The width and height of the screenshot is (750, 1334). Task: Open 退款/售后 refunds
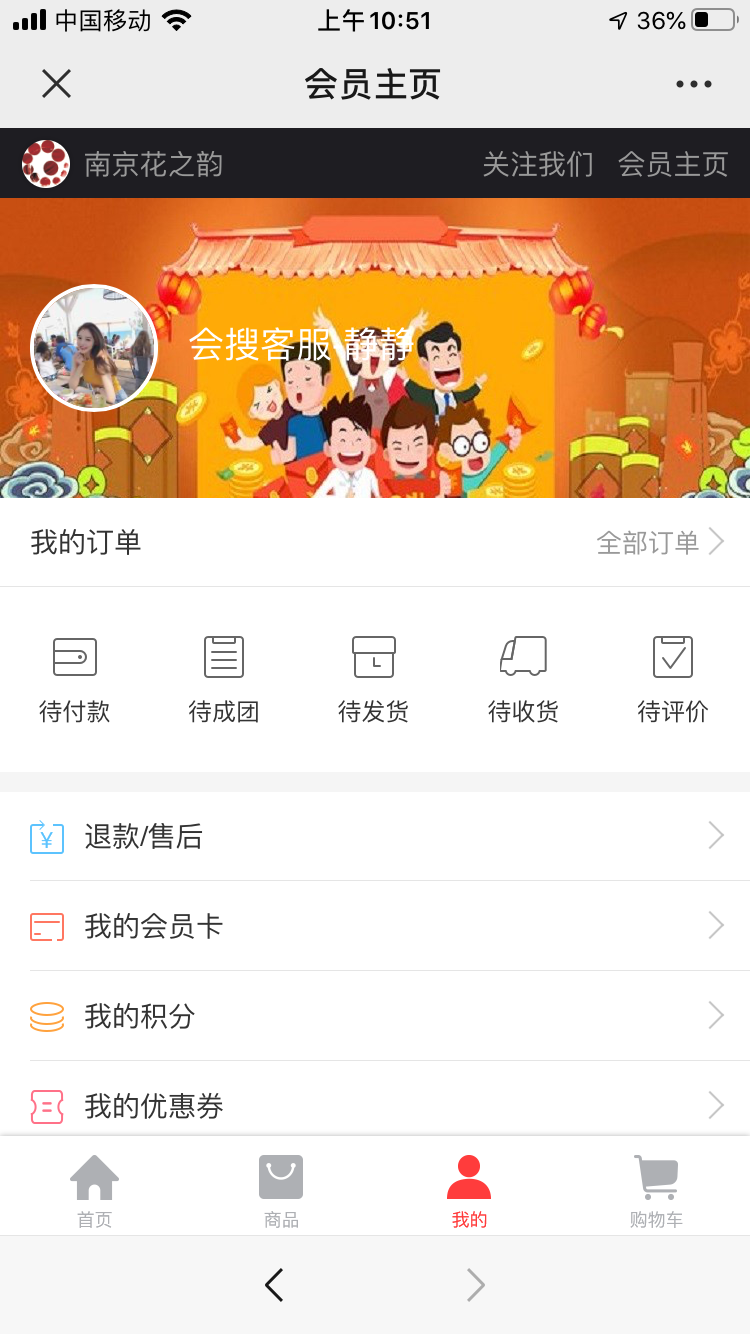click(x=375, y=836)
